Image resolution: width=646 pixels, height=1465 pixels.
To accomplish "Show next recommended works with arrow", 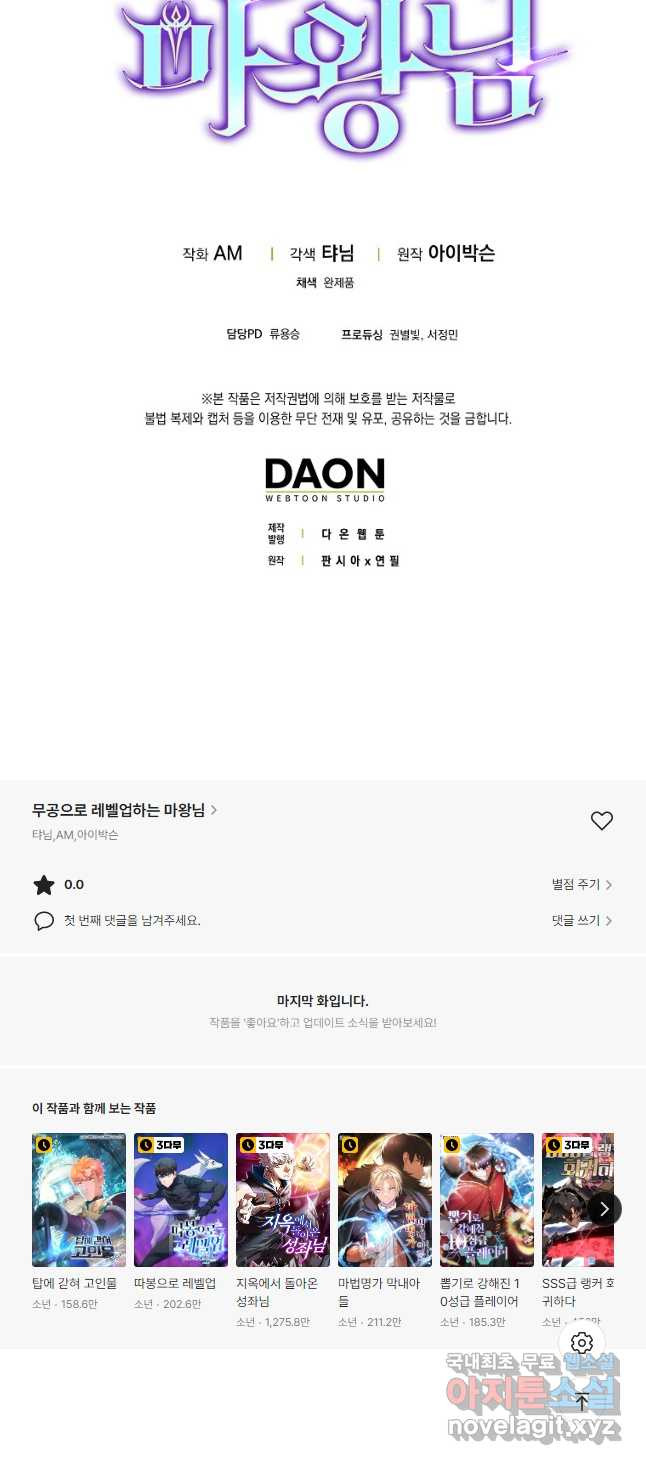I will [x=604, y=1209].
